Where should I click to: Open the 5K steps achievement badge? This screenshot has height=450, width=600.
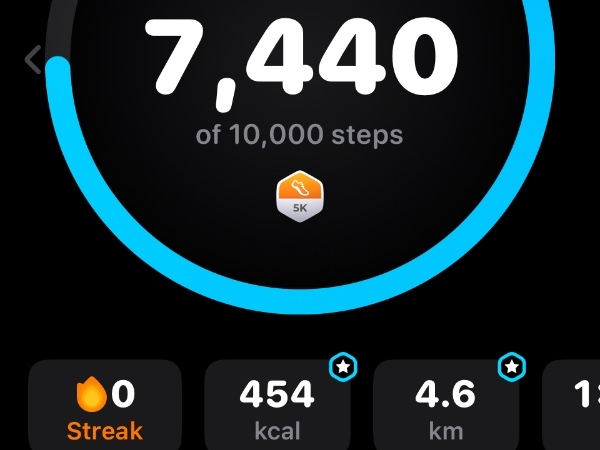tap(301, 198)
